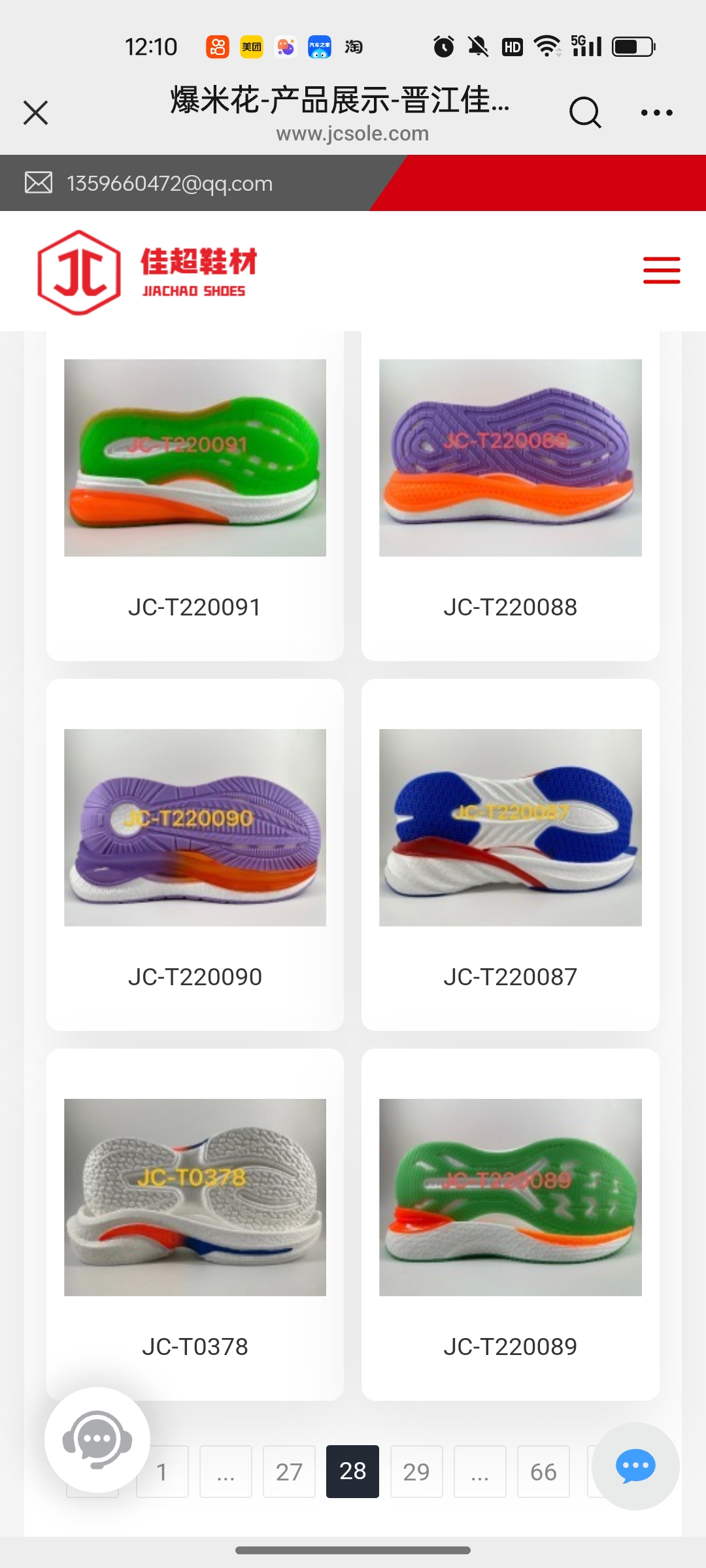Viewport: 706px width, 1568px height.
Task: Jump to page 29
Action: pyautogui.click(x=416, y=1471)
